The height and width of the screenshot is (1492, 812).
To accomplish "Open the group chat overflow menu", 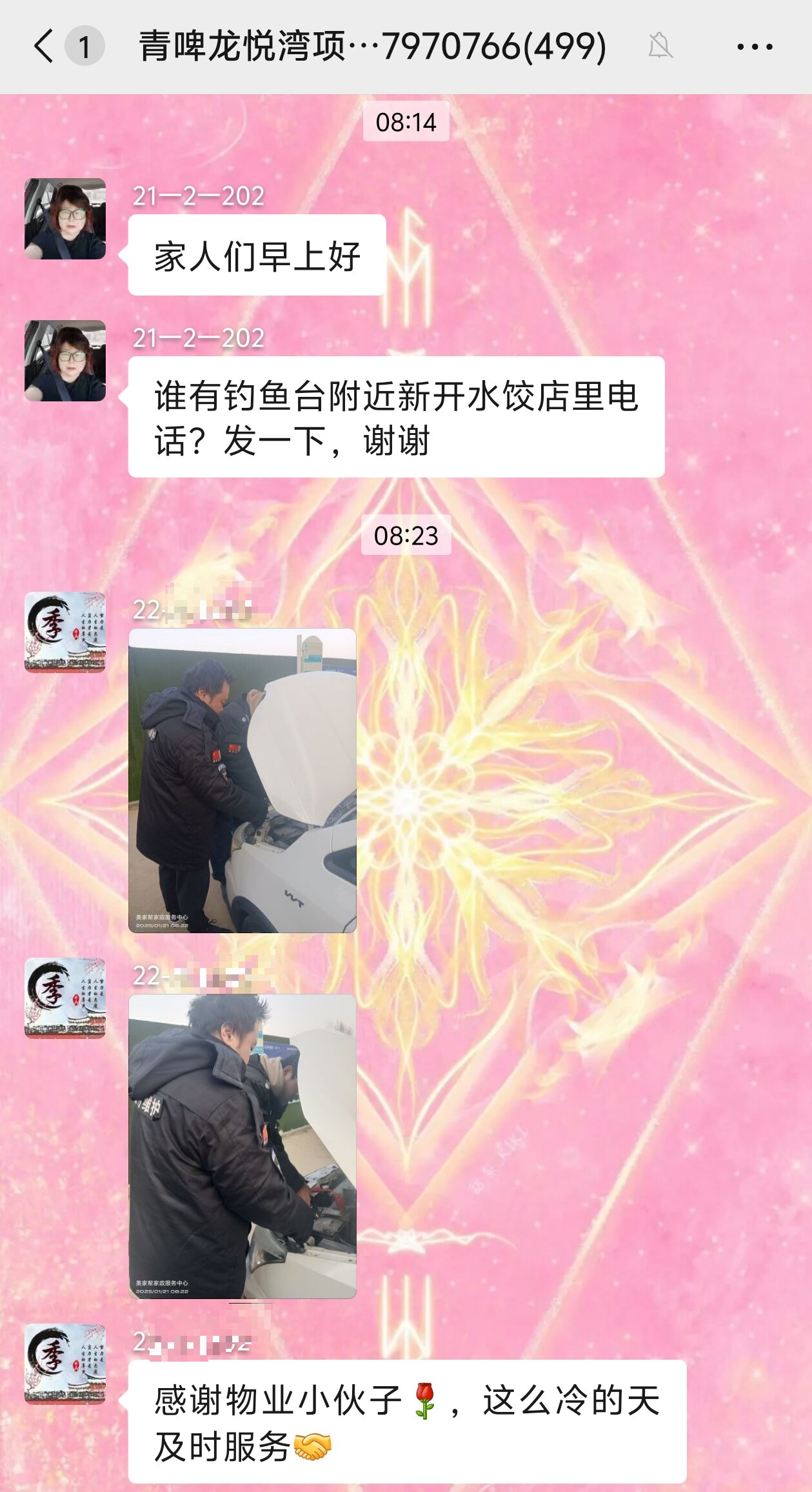I will [754, 46].
